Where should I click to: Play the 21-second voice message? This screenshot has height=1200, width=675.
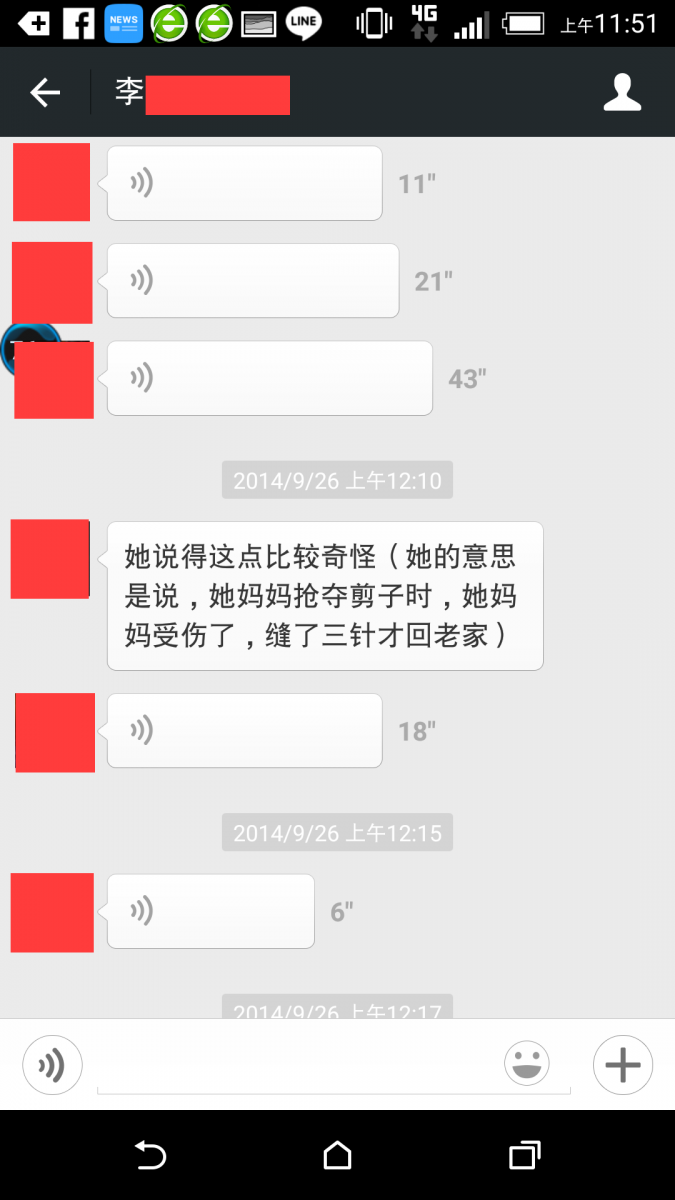(x=252, y=281)
